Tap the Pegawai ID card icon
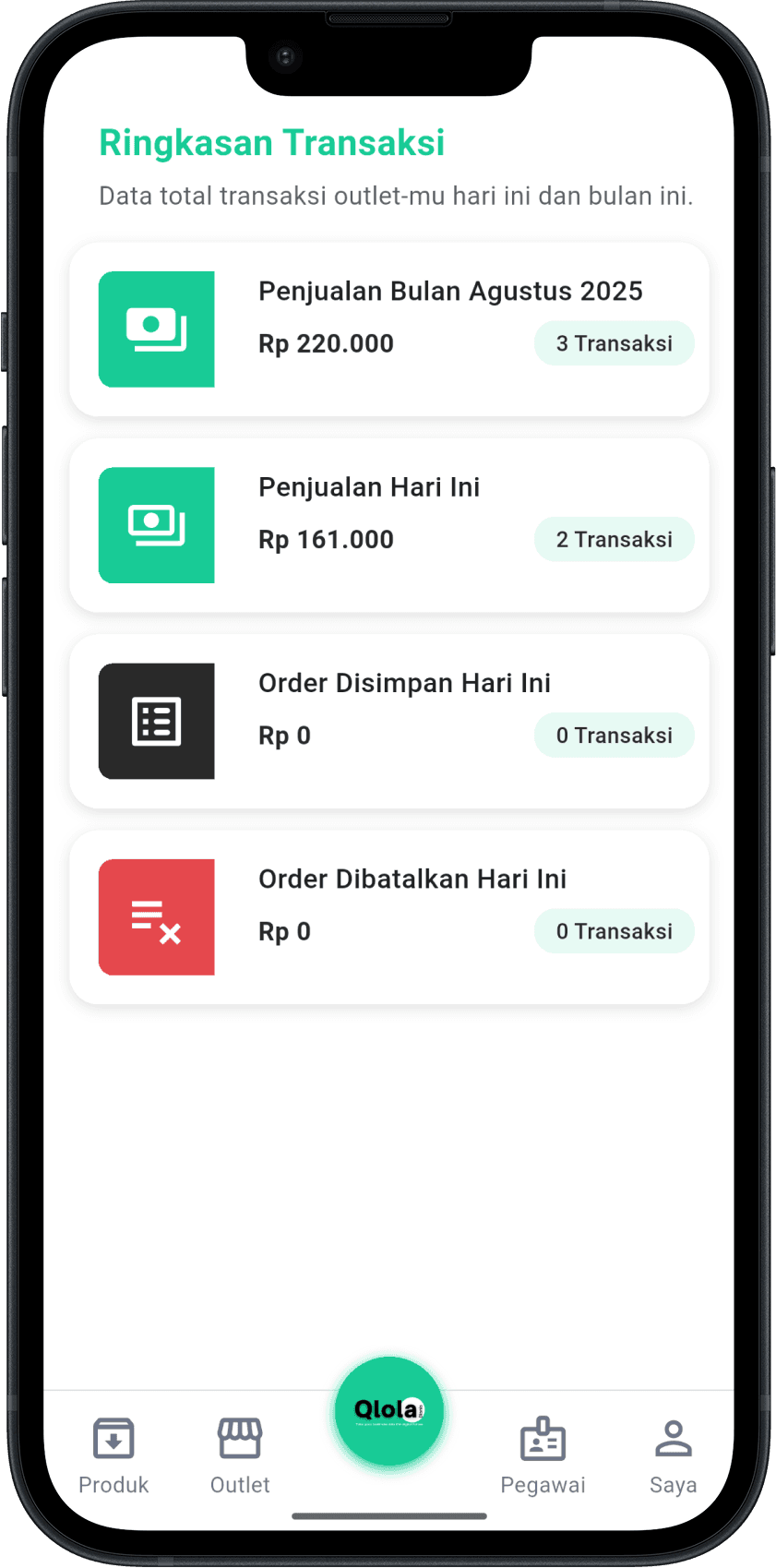Screen dimensions: 776x1568 543,1438
